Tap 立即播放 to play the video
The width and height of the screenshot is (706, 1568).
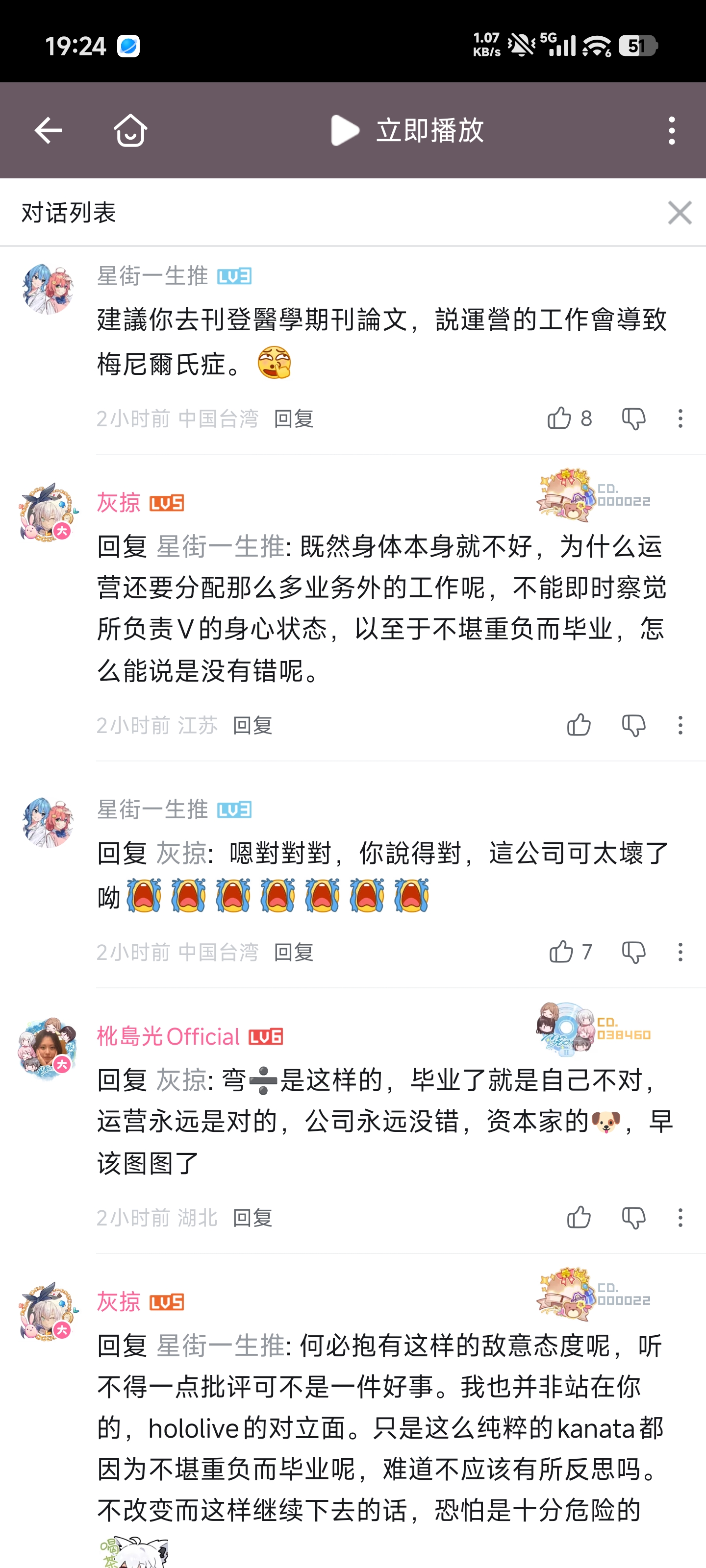point(407,130)
